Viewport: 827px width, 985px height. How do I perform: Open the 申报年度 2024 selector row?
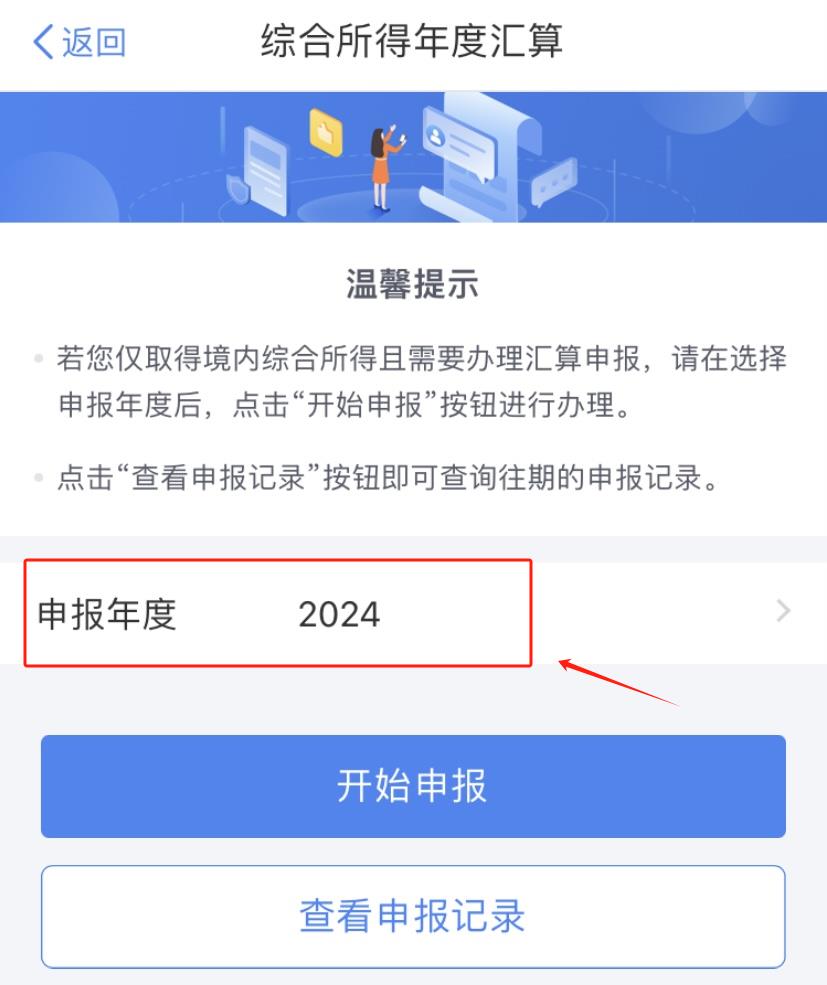413,613
